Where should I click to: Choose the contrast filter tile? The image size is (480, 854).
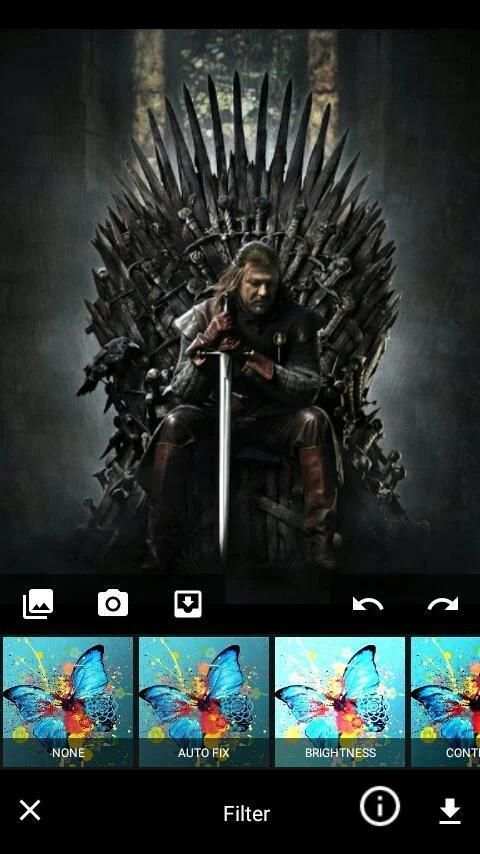pyautogui.click(x=446, y=702)
